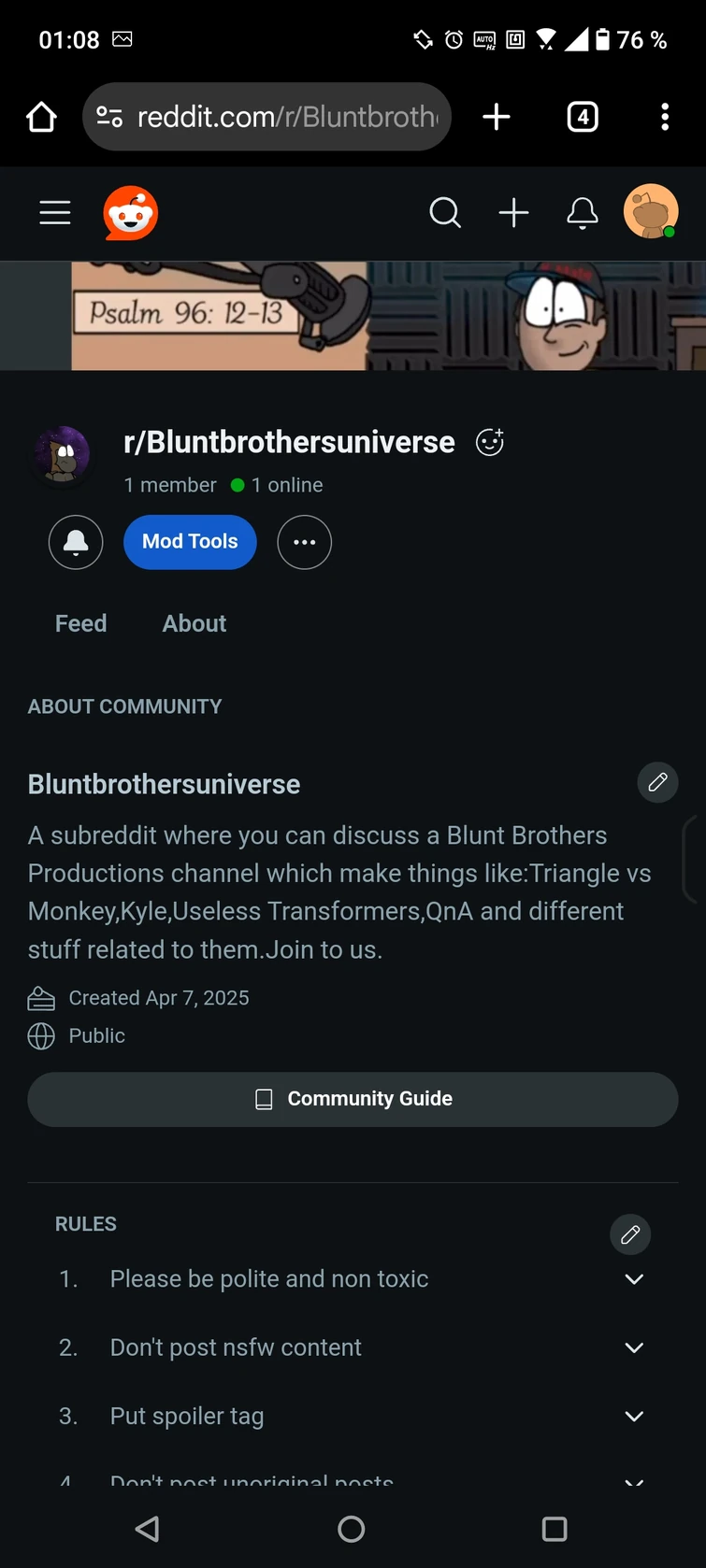The height and width of the screenshot is (1568, 706).
Task: Open the Reddit navigation drawer
Action: click(54, 212)
